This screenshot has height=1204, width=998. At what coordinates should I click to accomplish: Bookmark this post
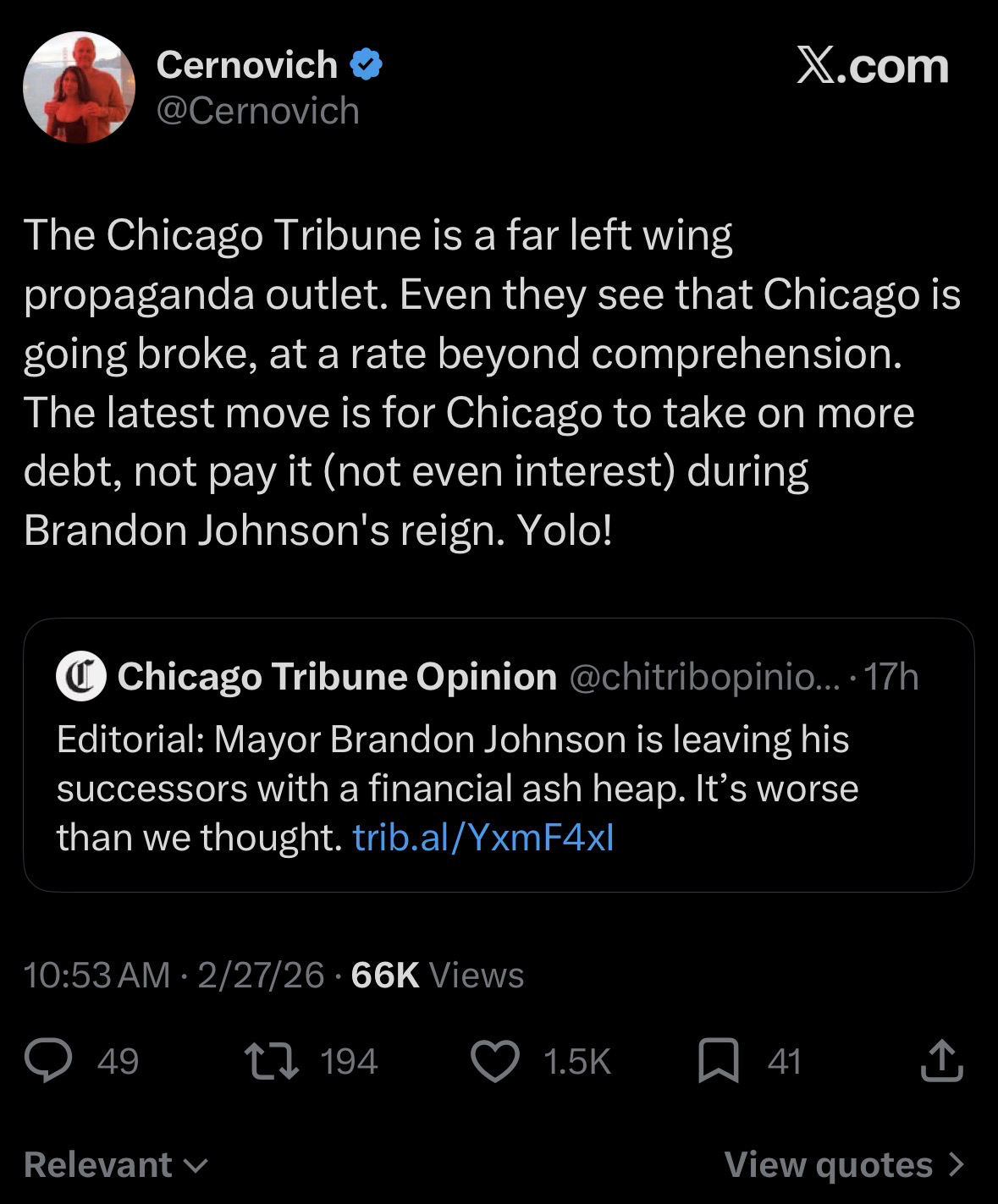718,1061
